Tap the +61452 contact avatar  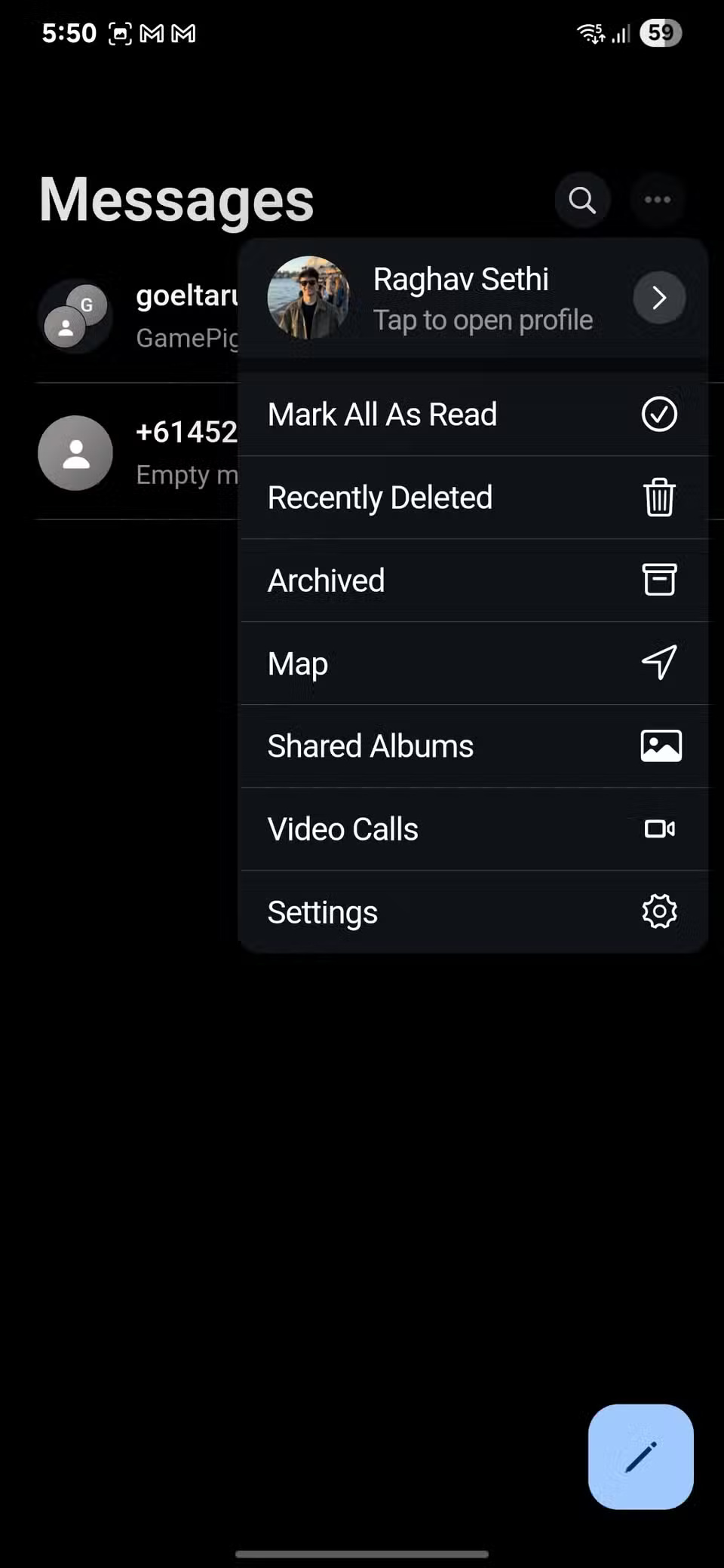click(75, 452)
